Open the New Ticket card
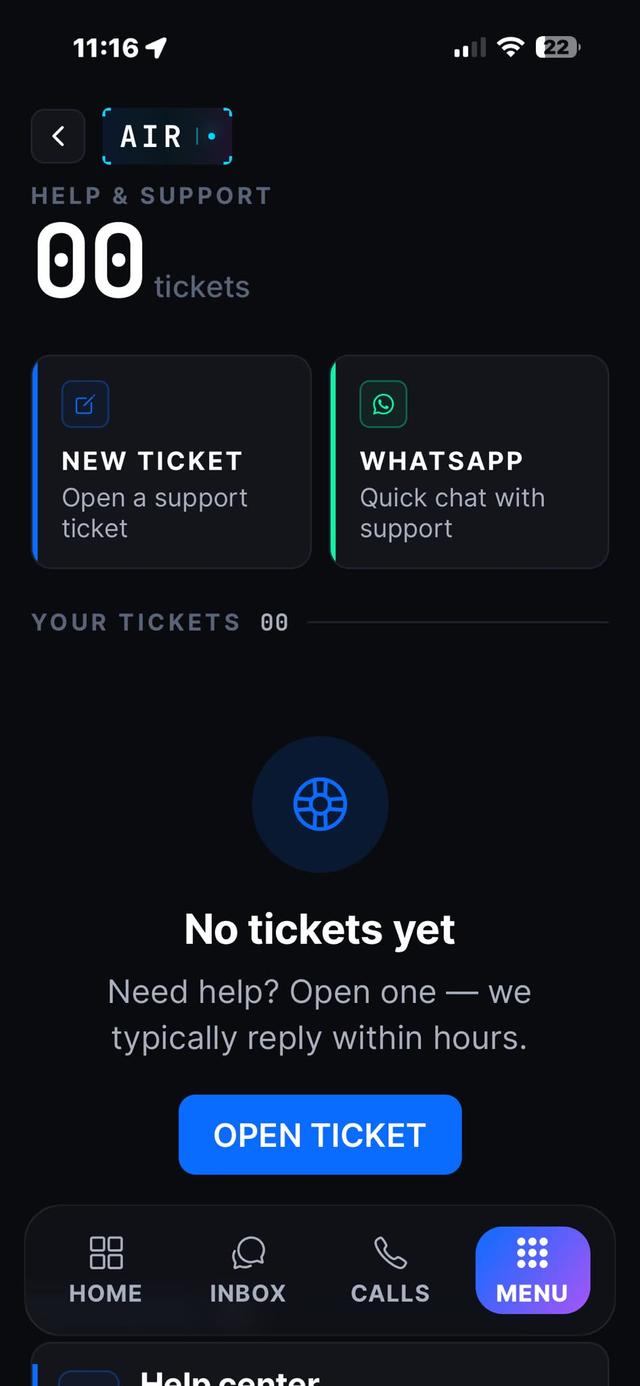Image resolution: width=640 pixels, height=1386 pixels. point(172,462)
